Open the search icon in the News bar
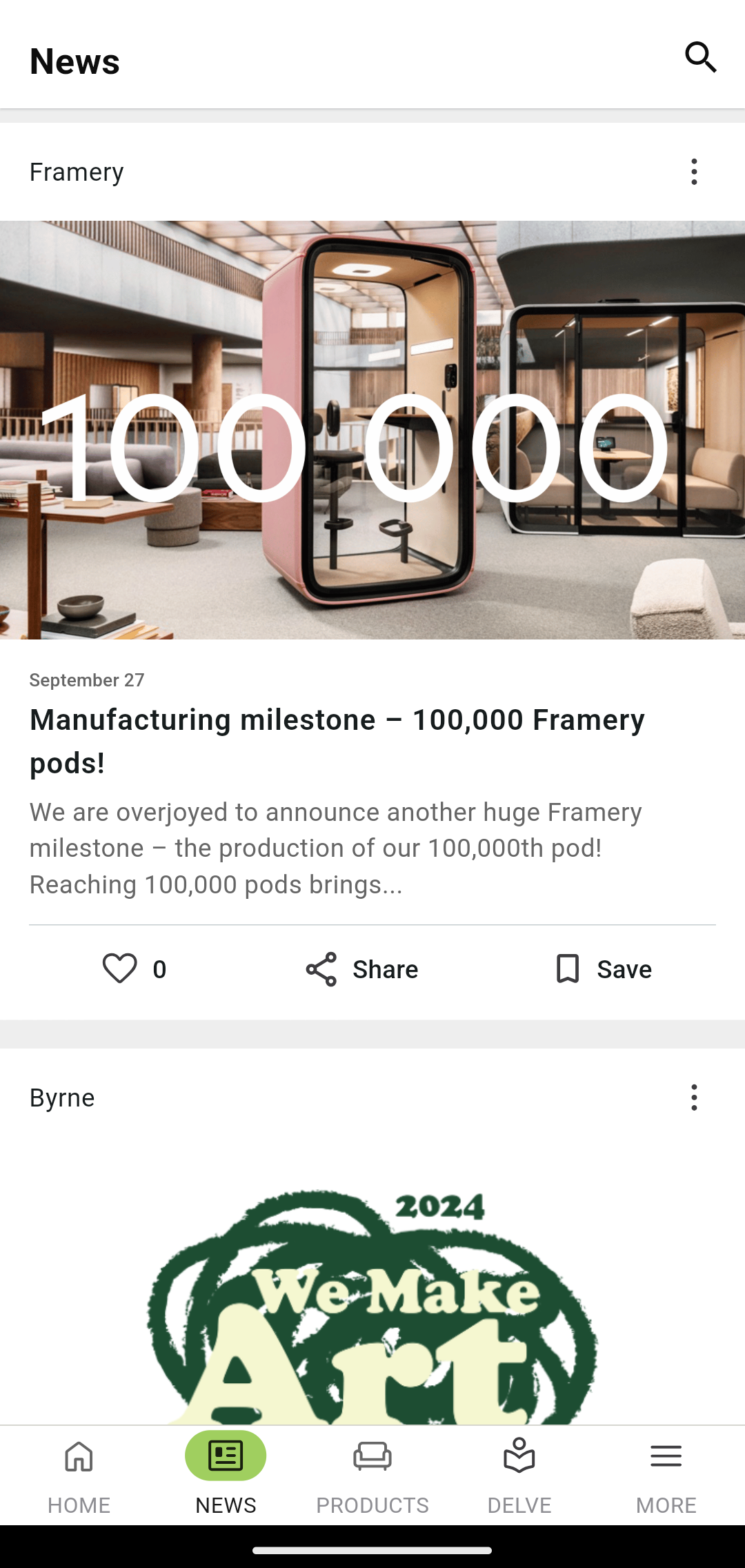Image resolution: width=745 pixels, height=1568 pixels. coord(700,57)
